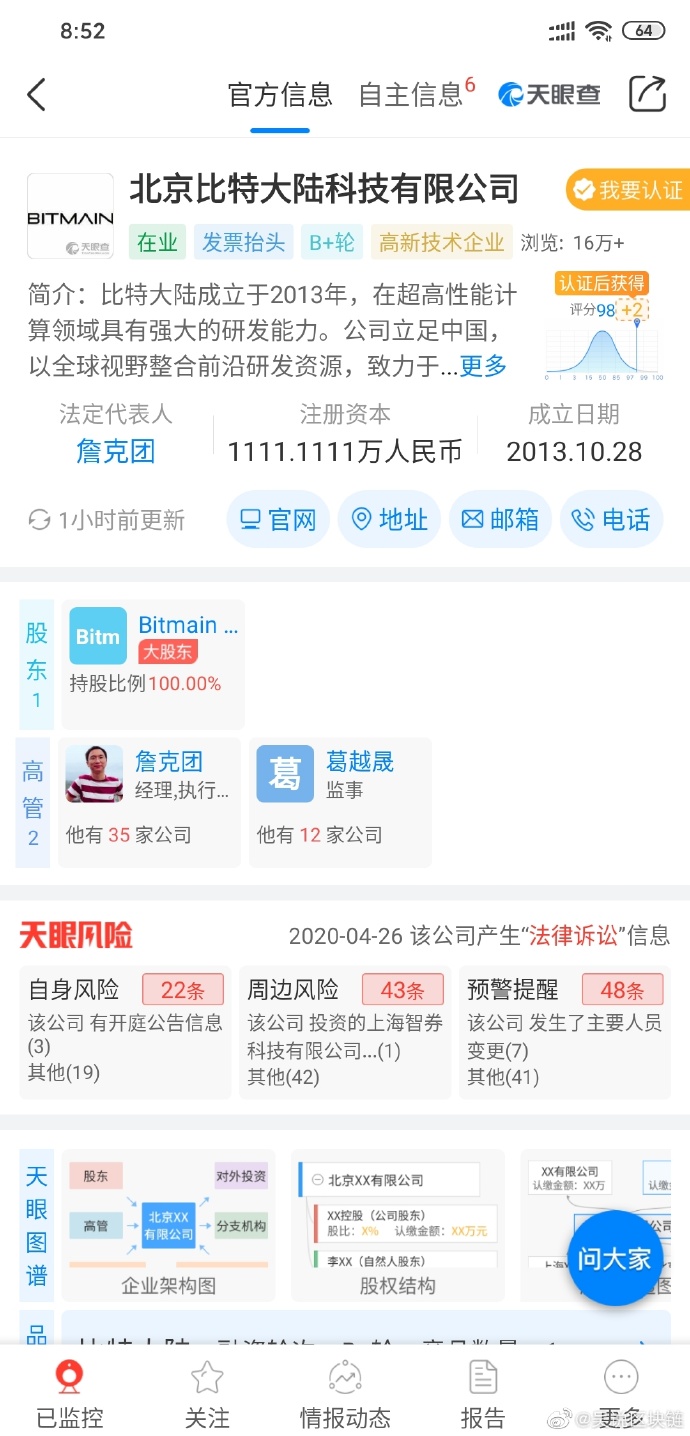Tap the 问大家 floating button
690x1436 pixels.
click(x=613, y=1258)
